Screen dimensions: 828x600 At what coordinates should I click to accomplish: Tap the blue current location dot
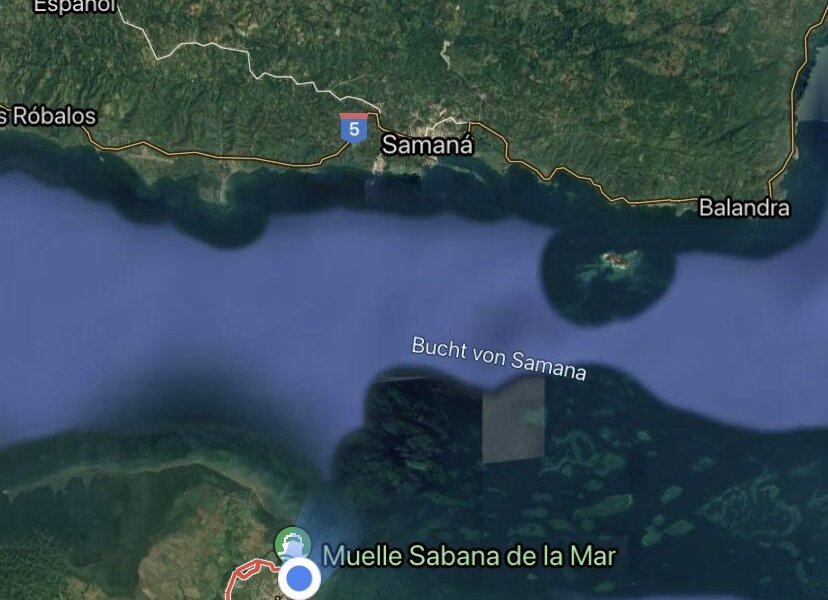pyautogui.click(x=299, y=579)
